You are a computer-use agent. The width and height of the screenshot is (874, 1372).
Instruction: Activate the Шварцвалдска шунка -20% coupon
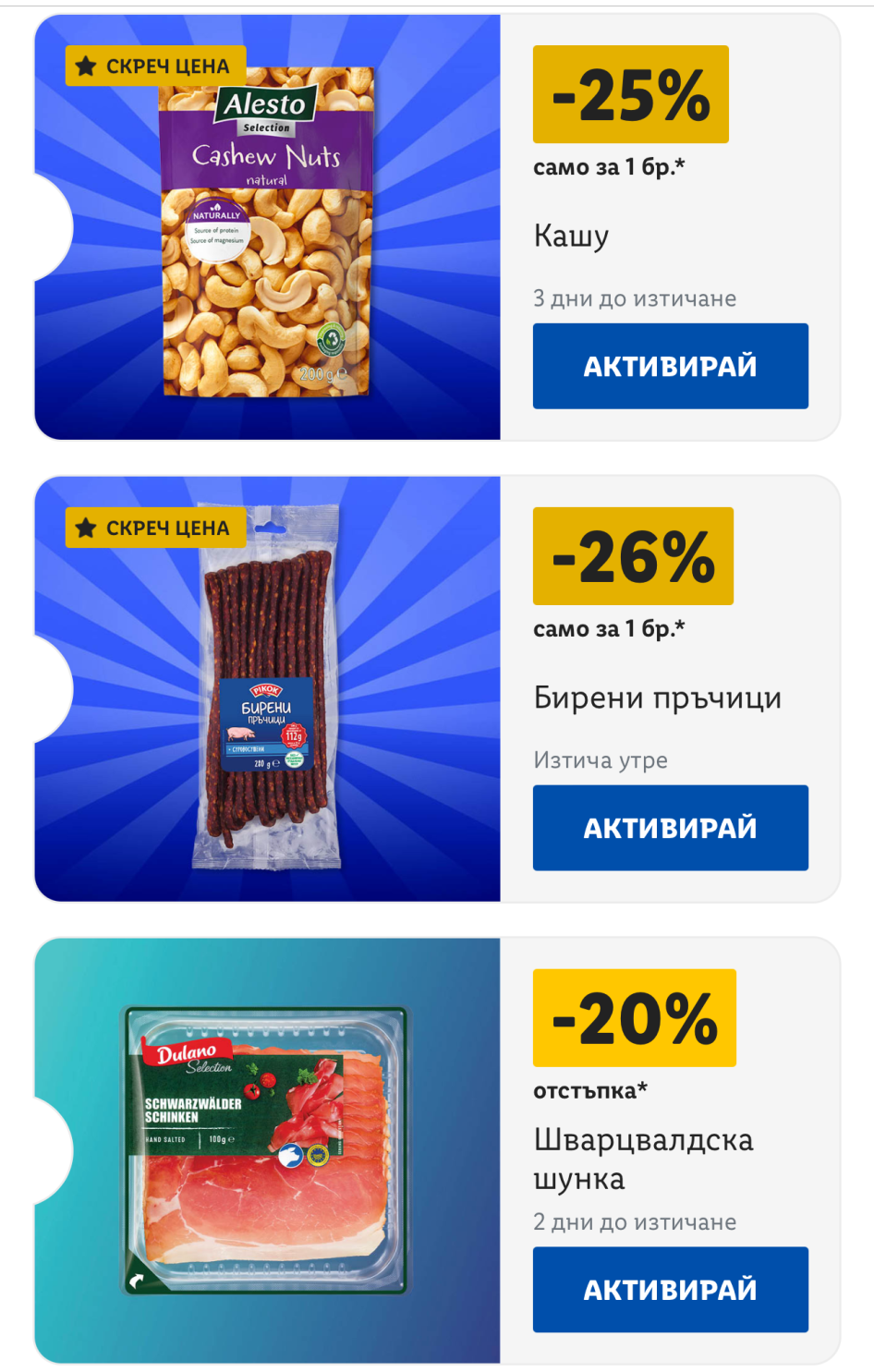pyautogui.click(x=670, y=1290)
